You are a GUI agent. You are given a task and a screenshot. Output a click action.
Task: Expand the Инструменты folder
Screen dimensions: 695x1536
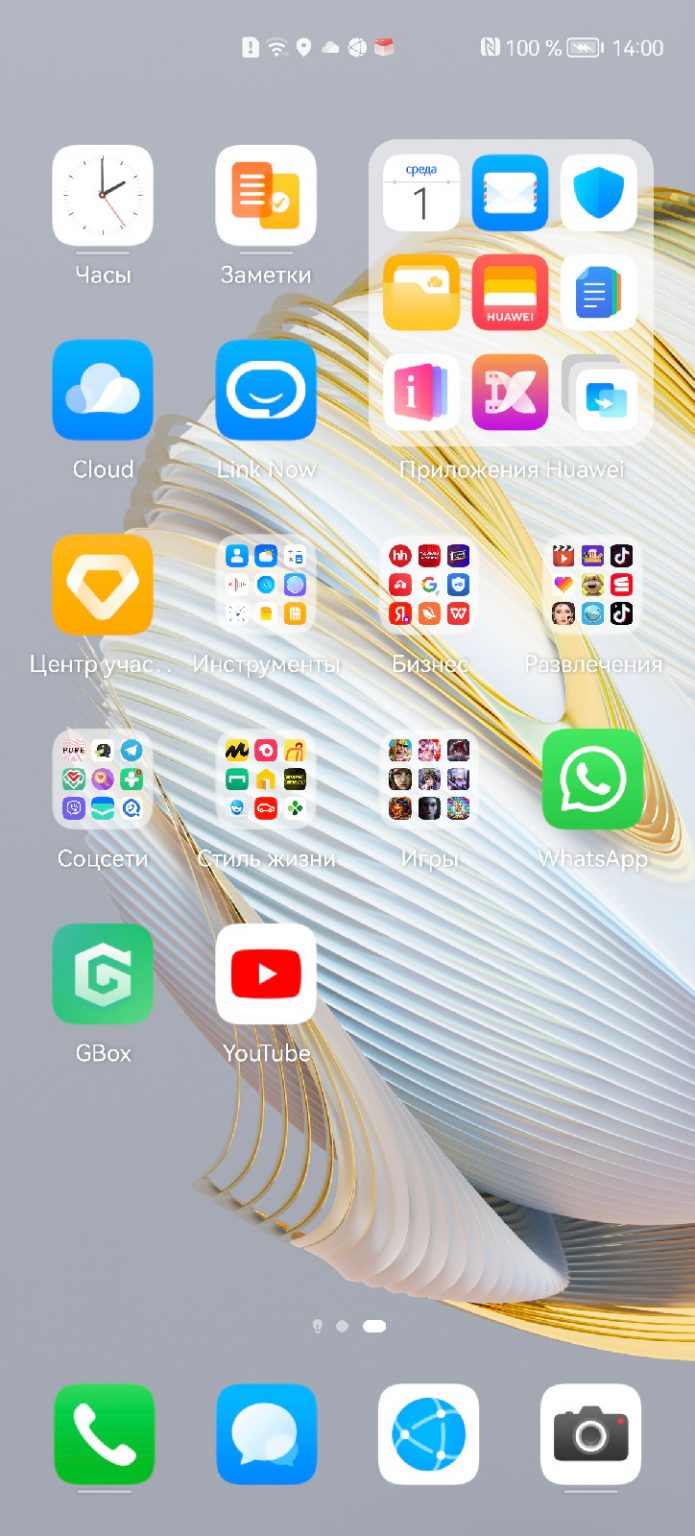click(266, 585)
